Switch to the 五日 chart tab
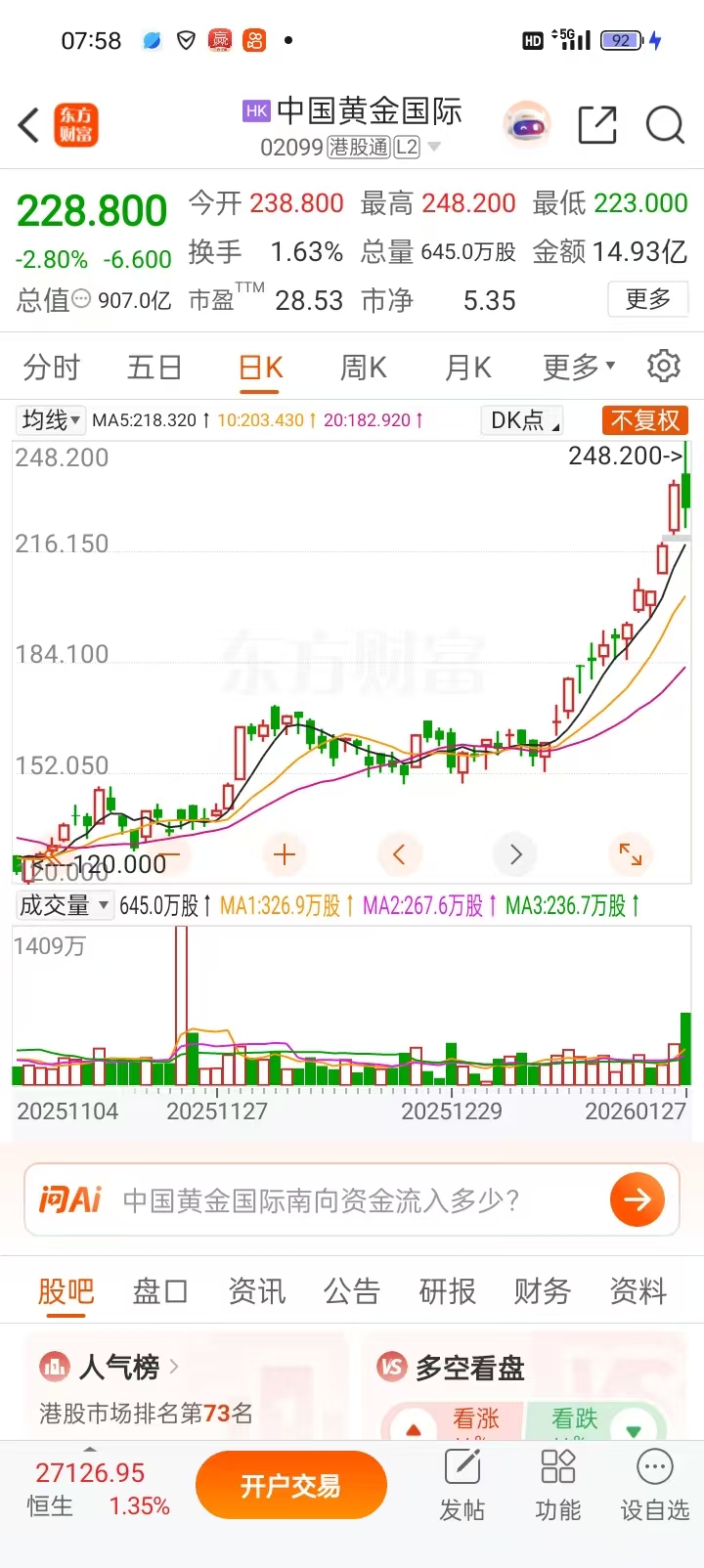The width and height of the screenshot is (704, 1568). [x=154, y=368]
